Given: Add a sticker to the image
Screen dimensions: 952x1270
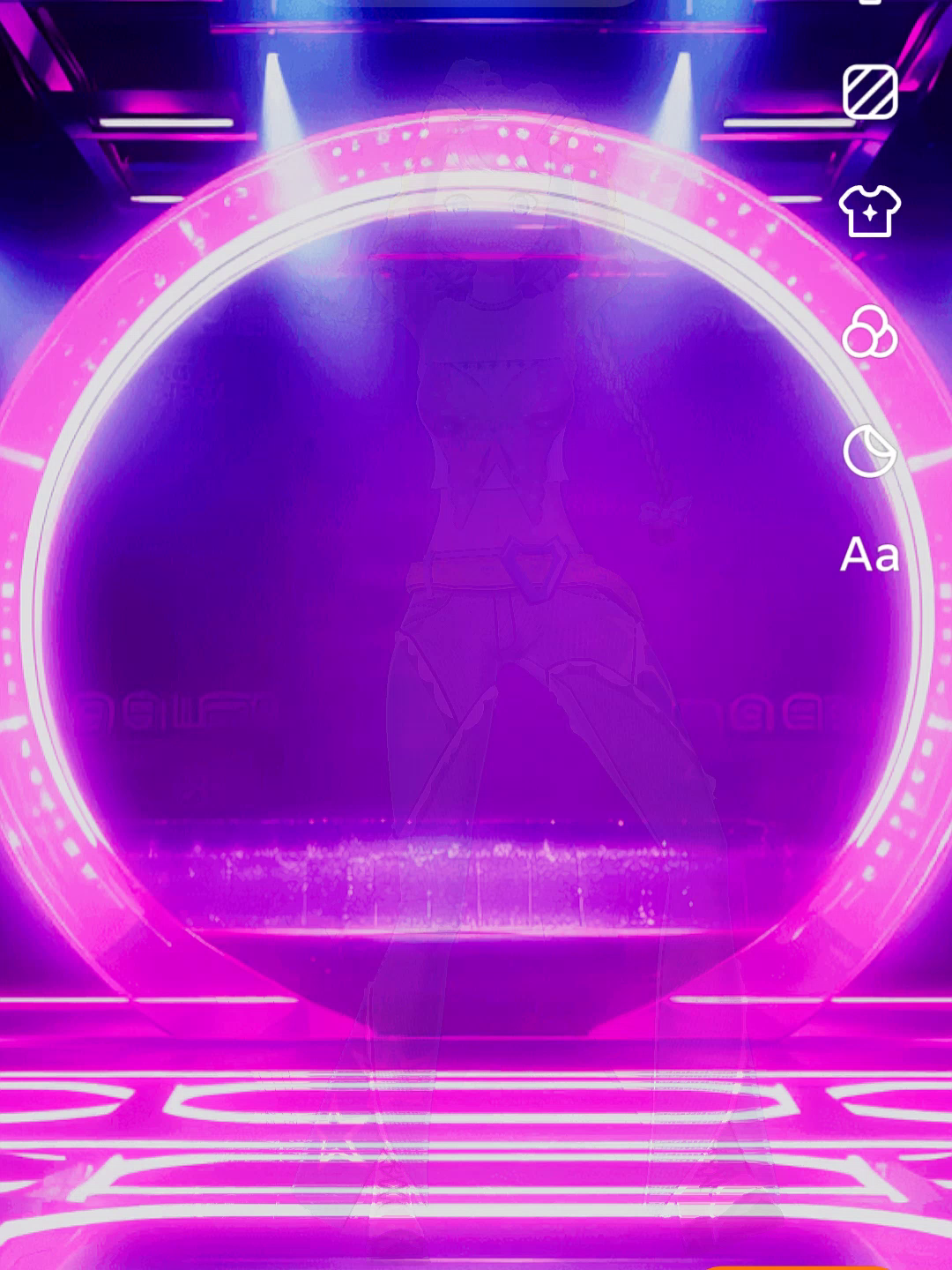Looking at the screenshot, I should (x=870, y=451).
